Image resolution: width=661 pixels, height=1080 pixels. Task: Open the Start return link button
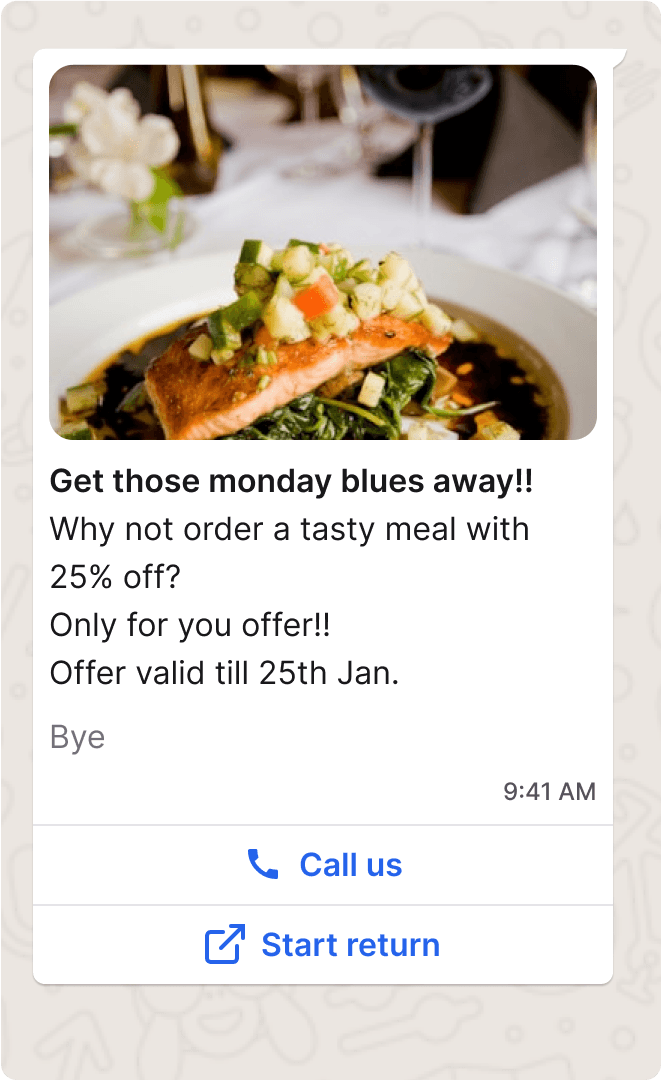pyautogui.click(x=324, y=945)
